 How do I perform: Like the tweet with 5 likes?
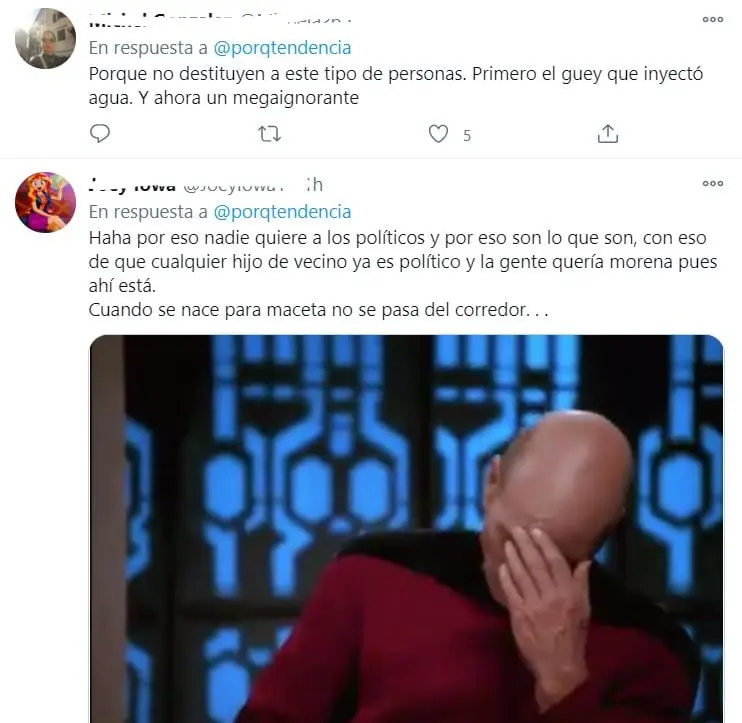coord(438,134)
